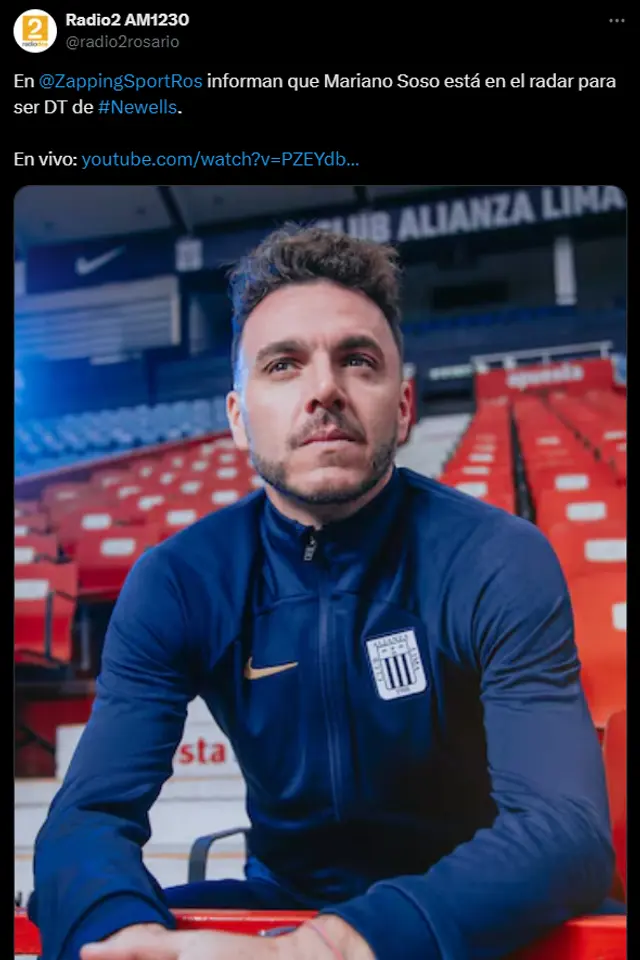Follow the youtube.com live stream link

[220, 159]
